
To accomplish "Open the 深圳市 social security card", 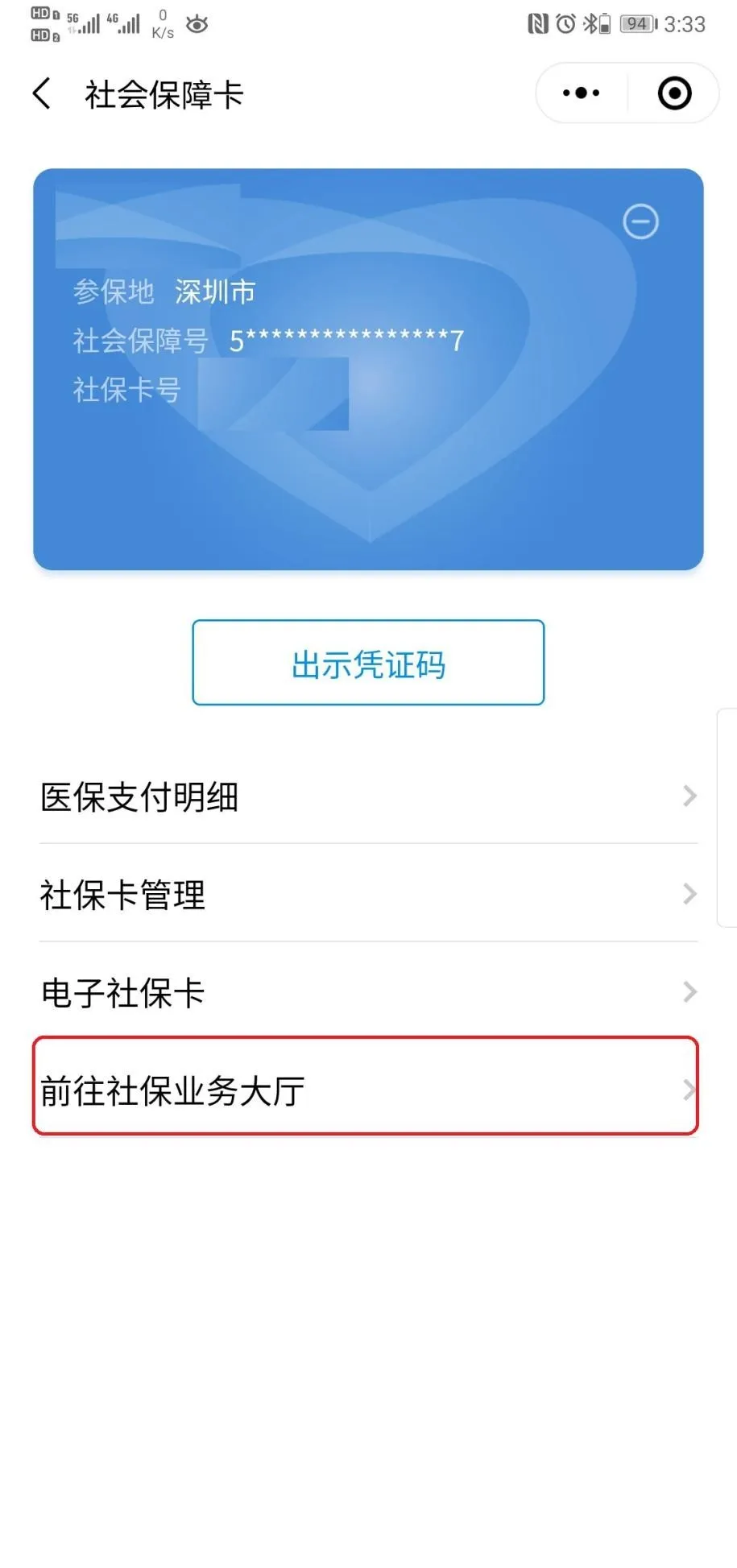I will click(368, 369).
